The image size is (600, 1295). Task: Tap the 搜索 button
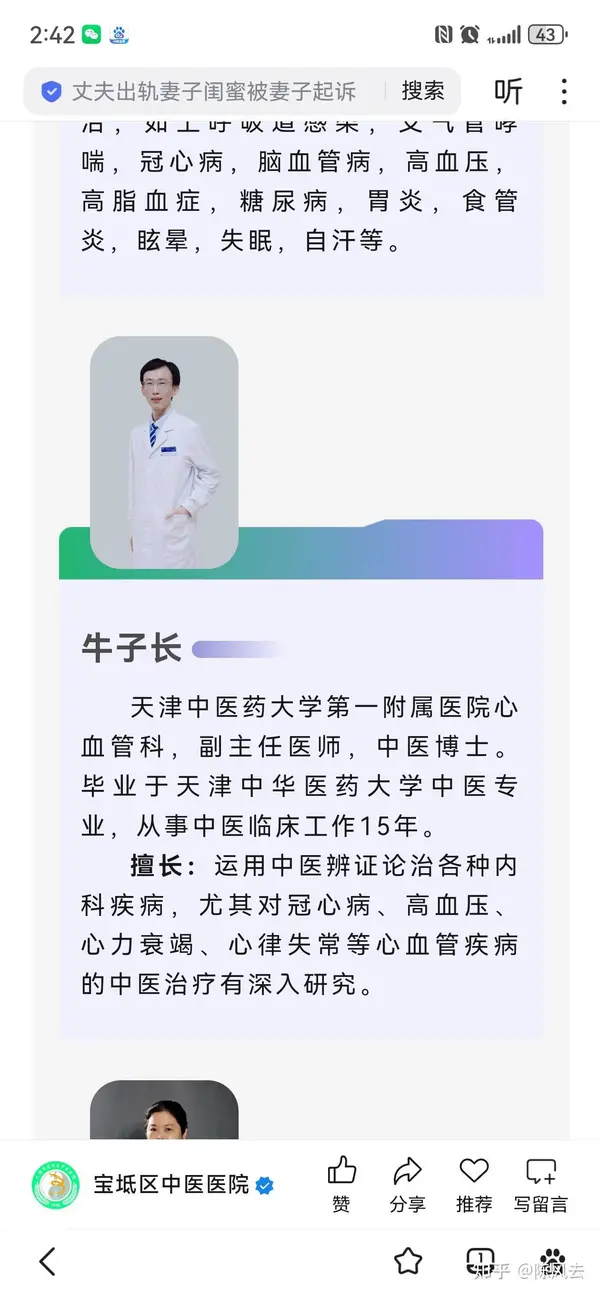point(422,91)
